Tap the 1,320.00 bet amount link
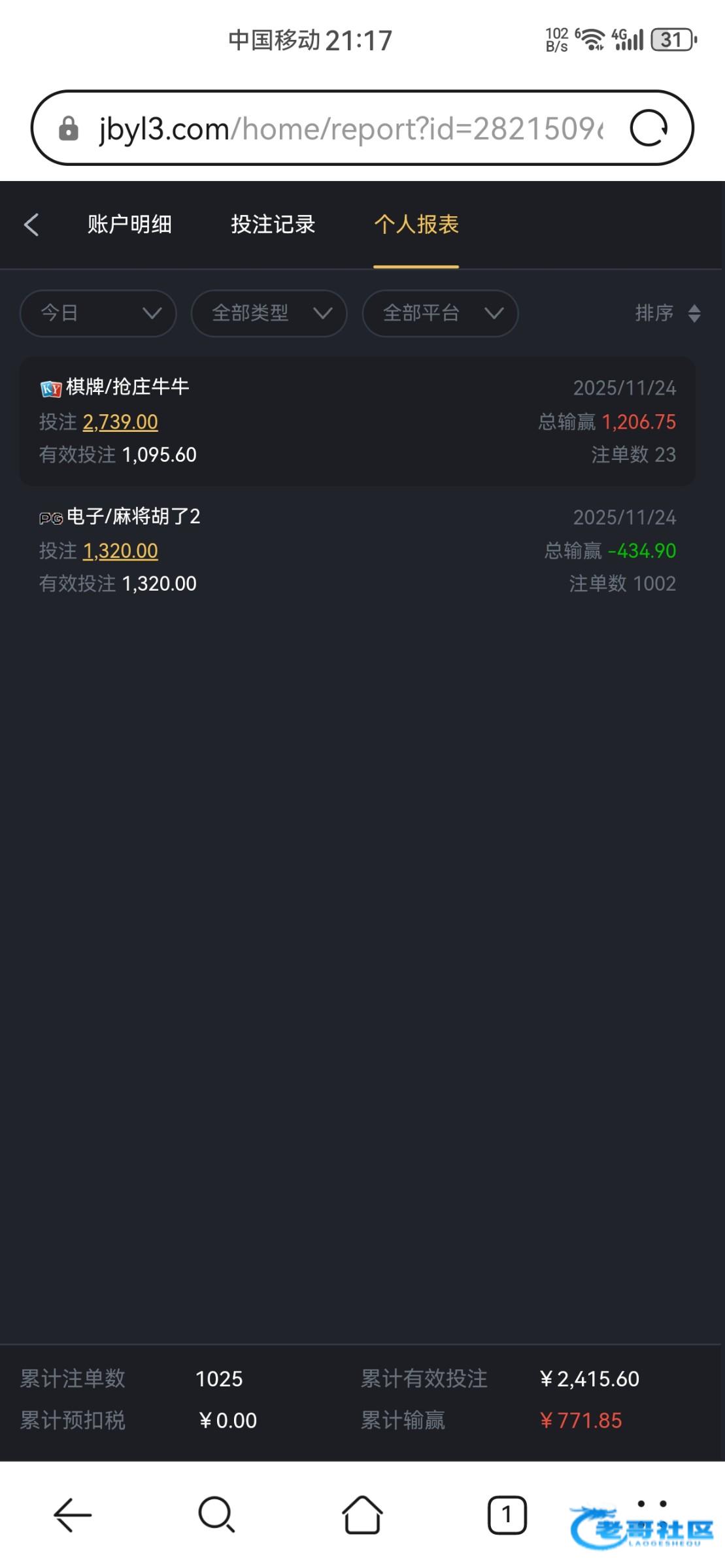The image size is (725, 1568). click(x=120, y=551)
